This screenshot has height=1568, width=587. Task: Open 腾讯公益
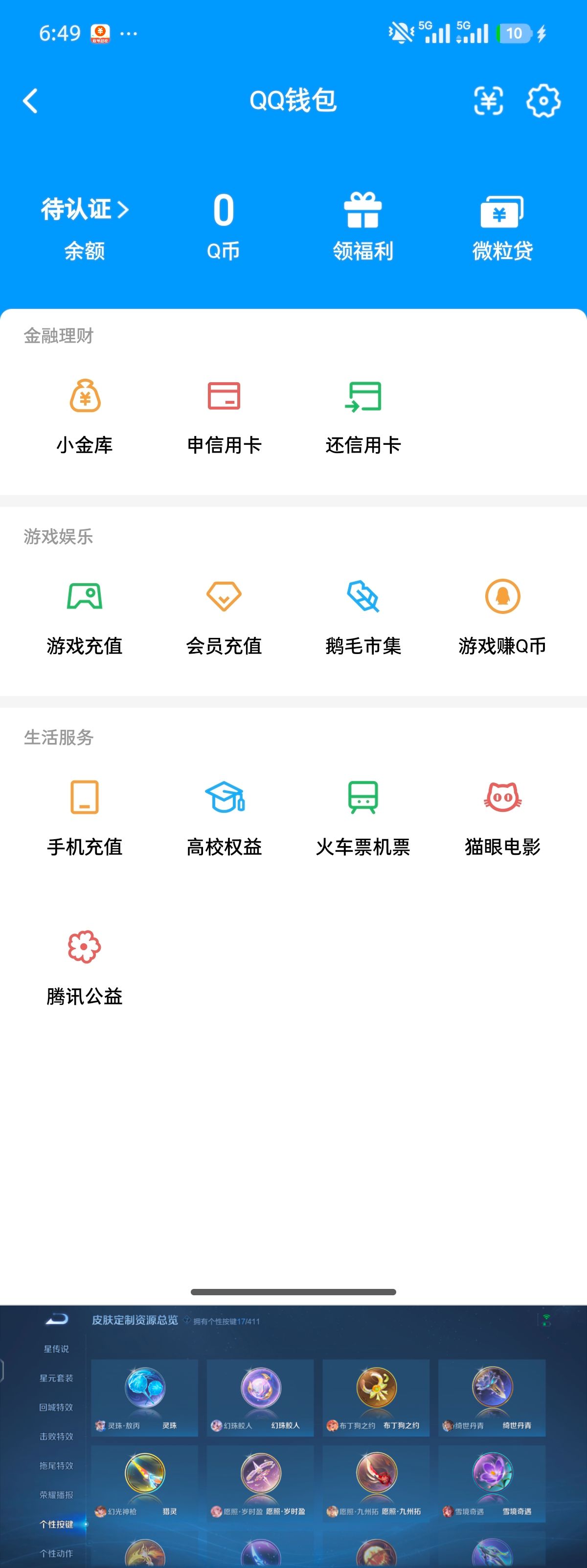click(x=85, y=968)
